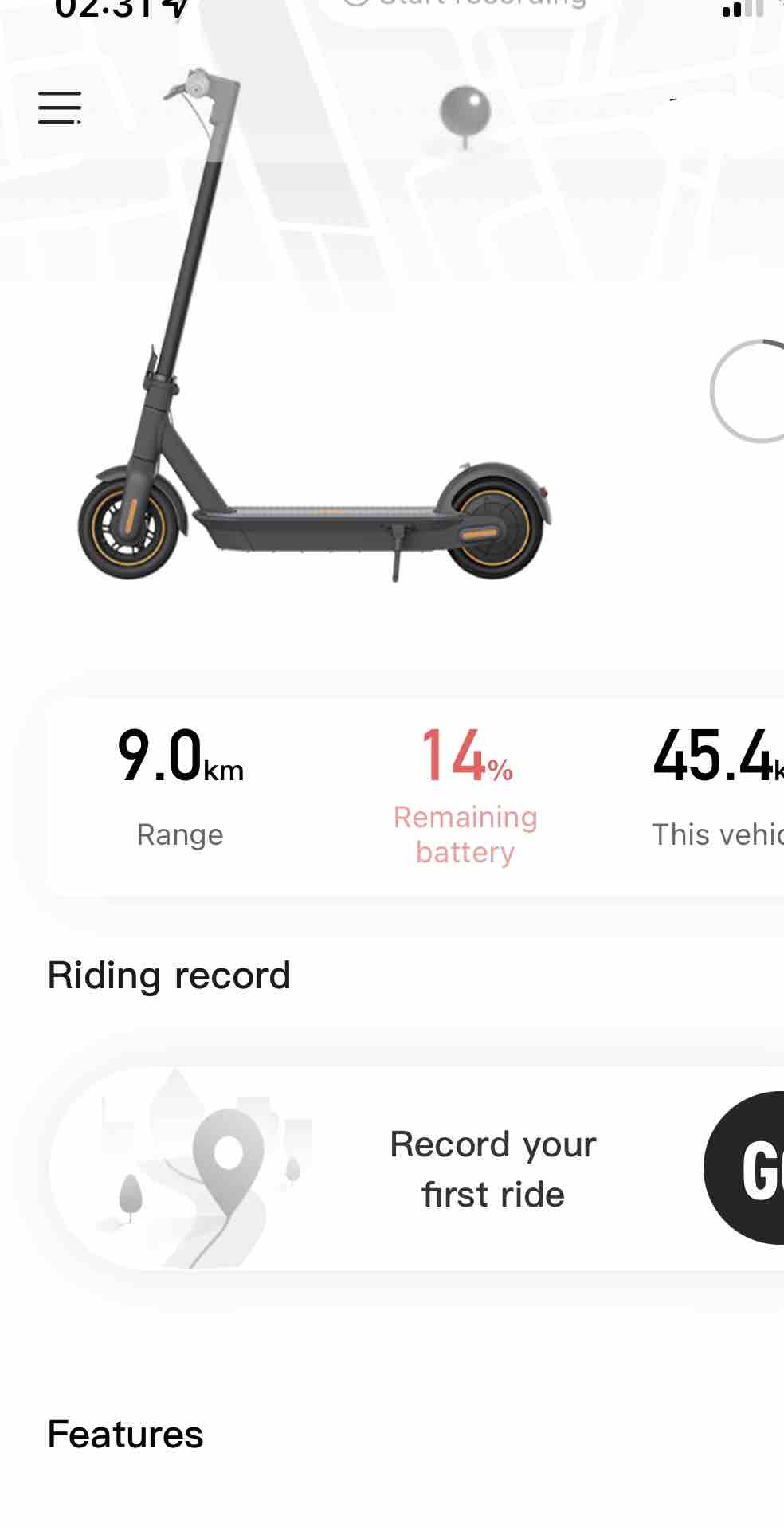Open the Remaining battery 14% stat
This screenshot has height=1527, width=784.
(x=465, y=795)
